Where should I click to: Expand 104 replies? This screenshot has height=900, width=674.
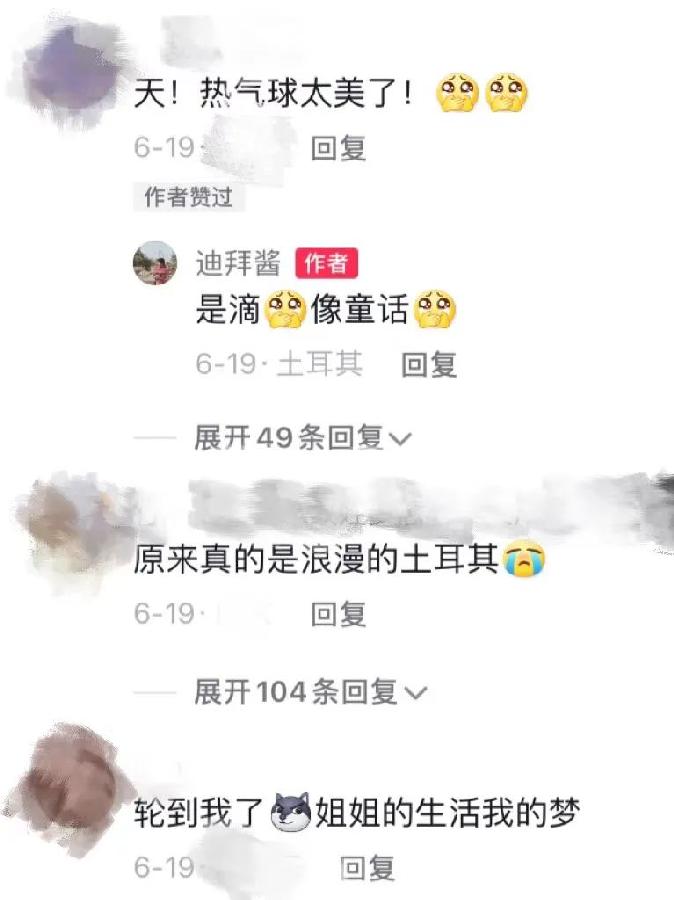click(310, 692)
